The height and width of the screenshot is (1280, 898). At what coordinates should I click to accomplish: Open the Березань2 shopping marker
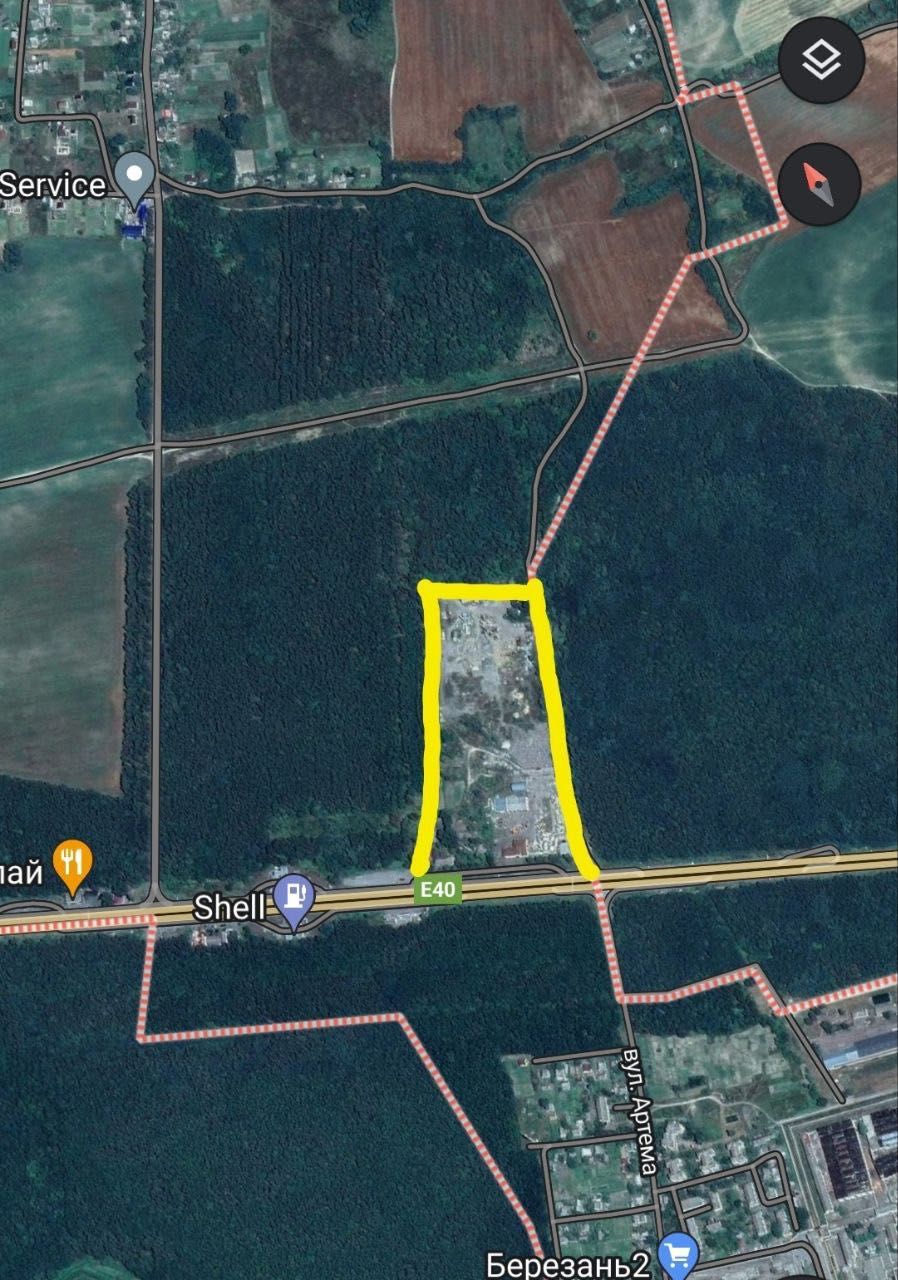point(679,1254)
